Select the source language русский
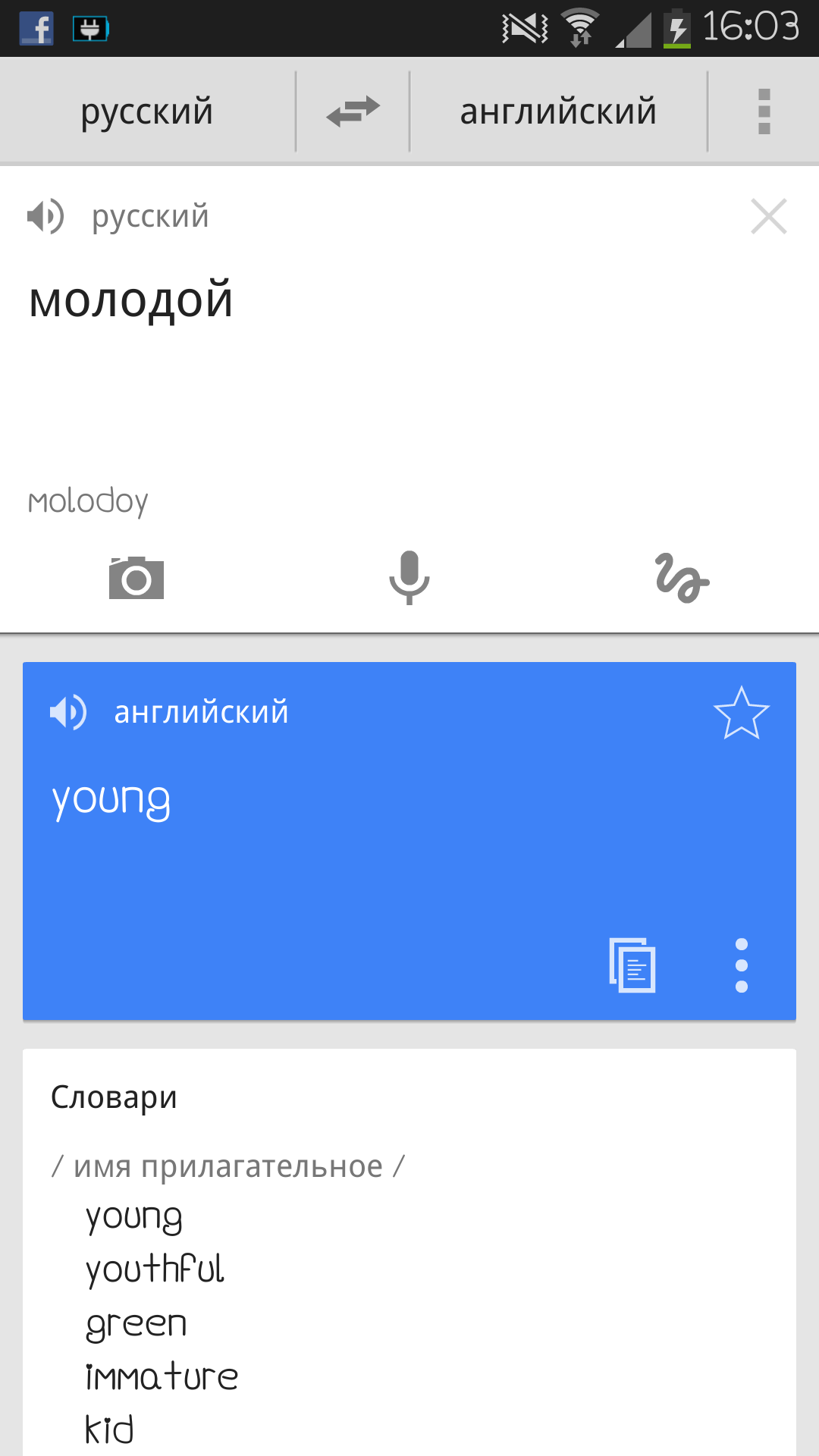The height and width of the screenshot is (1456, 819). point(147,111)
